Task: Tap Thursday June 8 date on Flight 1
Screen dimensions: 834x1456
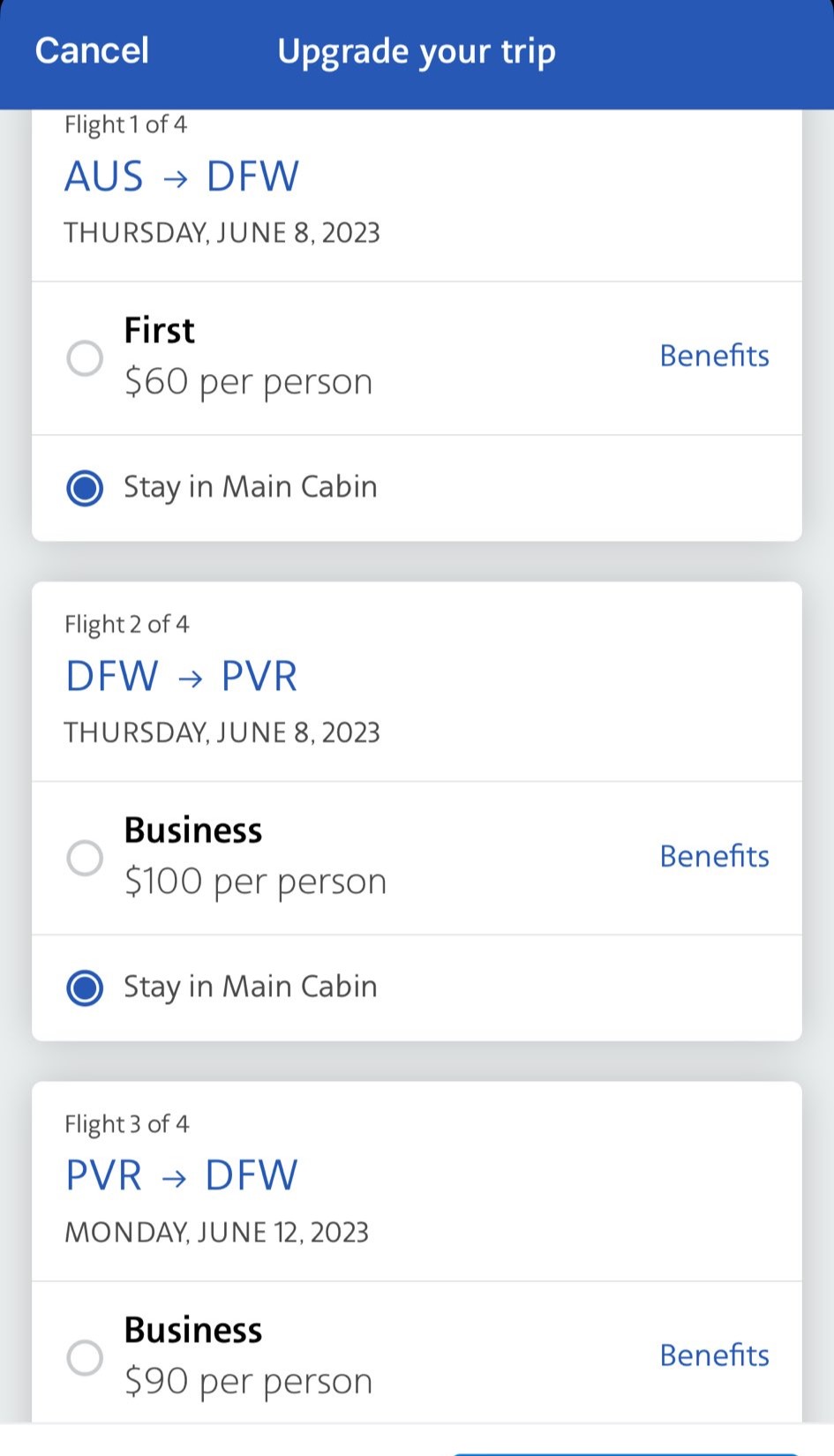Action: pos(222,233)
